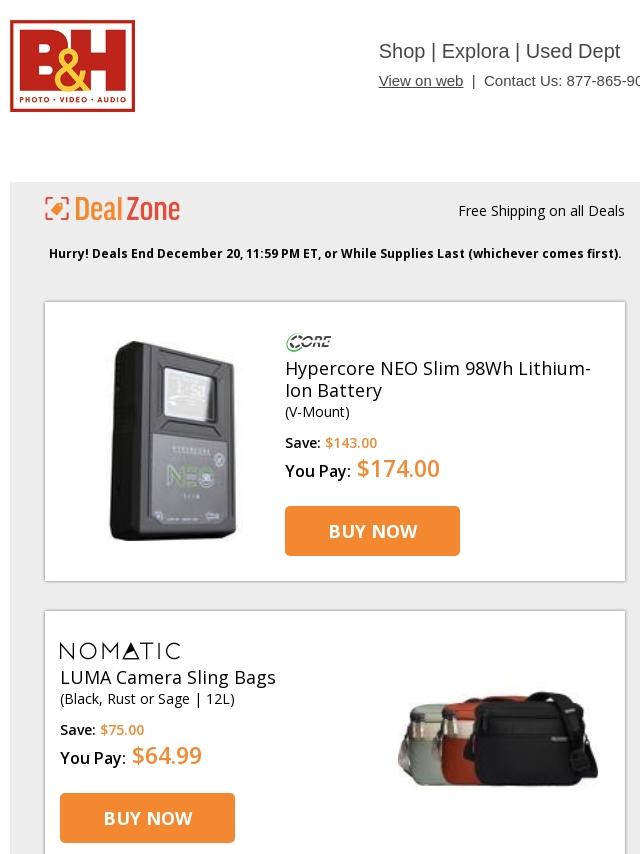This screenshot has height=854, width=640.
Task: Open the Hypercore NEO battery product image
Action: click(x=172, y=441)
